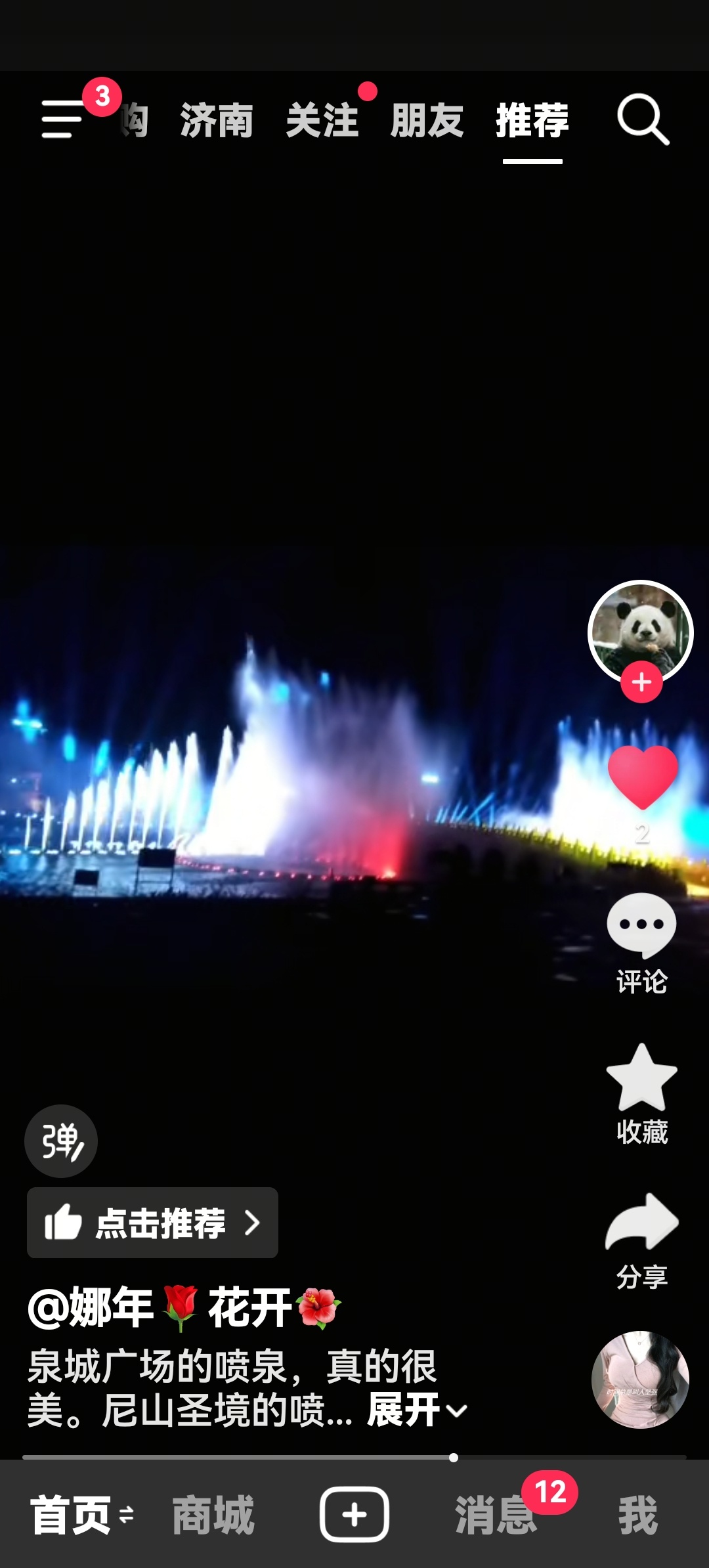
Task: Tap the 点击推荐 button
Action: coord(152,1223)
